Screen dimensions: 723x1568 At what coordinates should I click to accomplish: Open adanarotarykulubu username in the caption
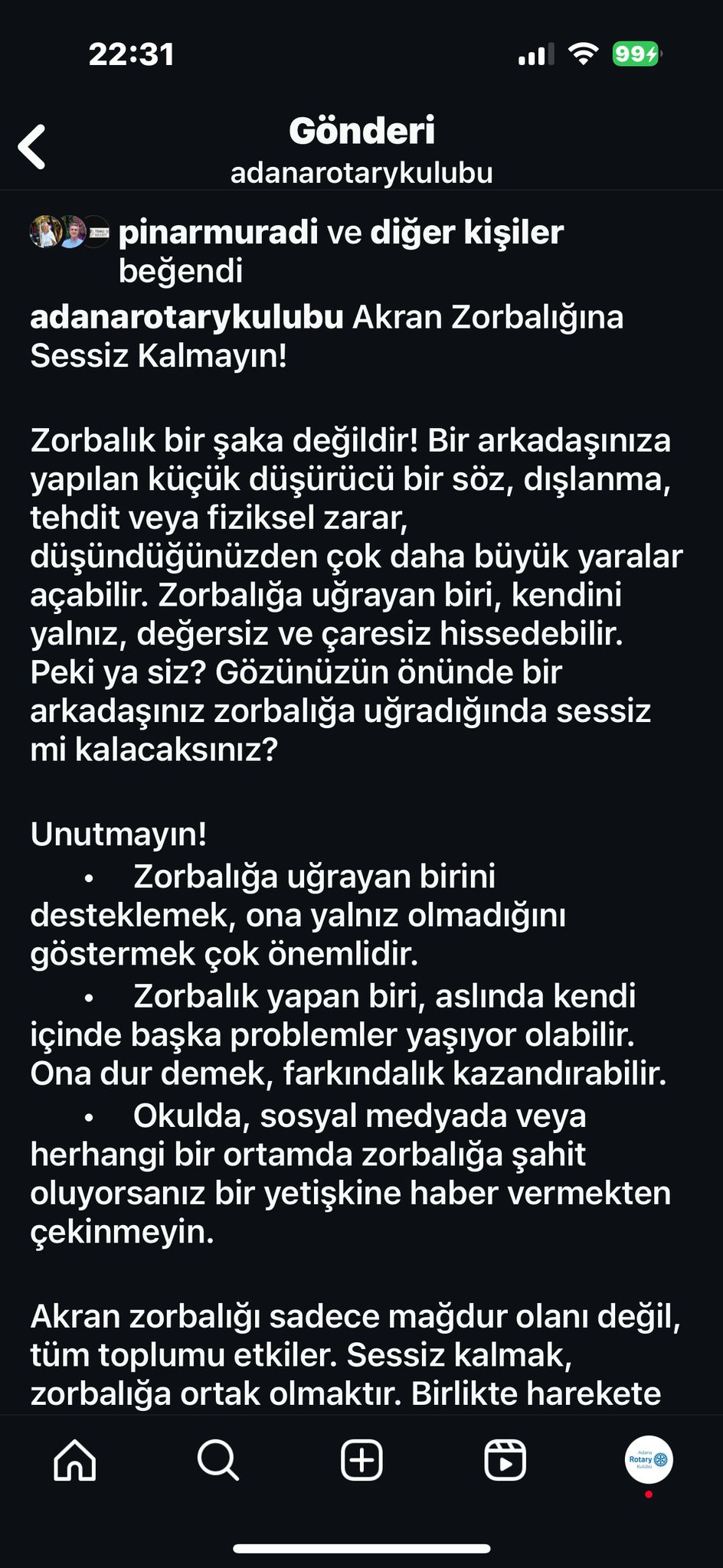point(186,318)
